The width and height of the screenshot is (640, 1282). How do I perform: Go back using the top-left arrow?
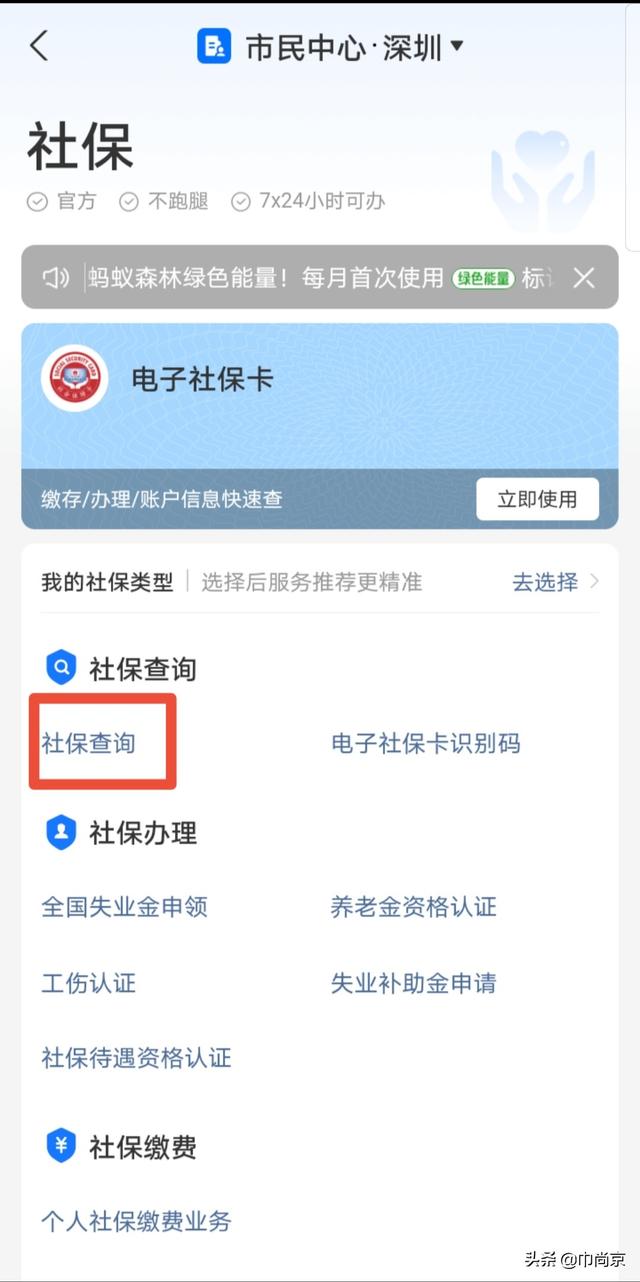pos(39,46)
